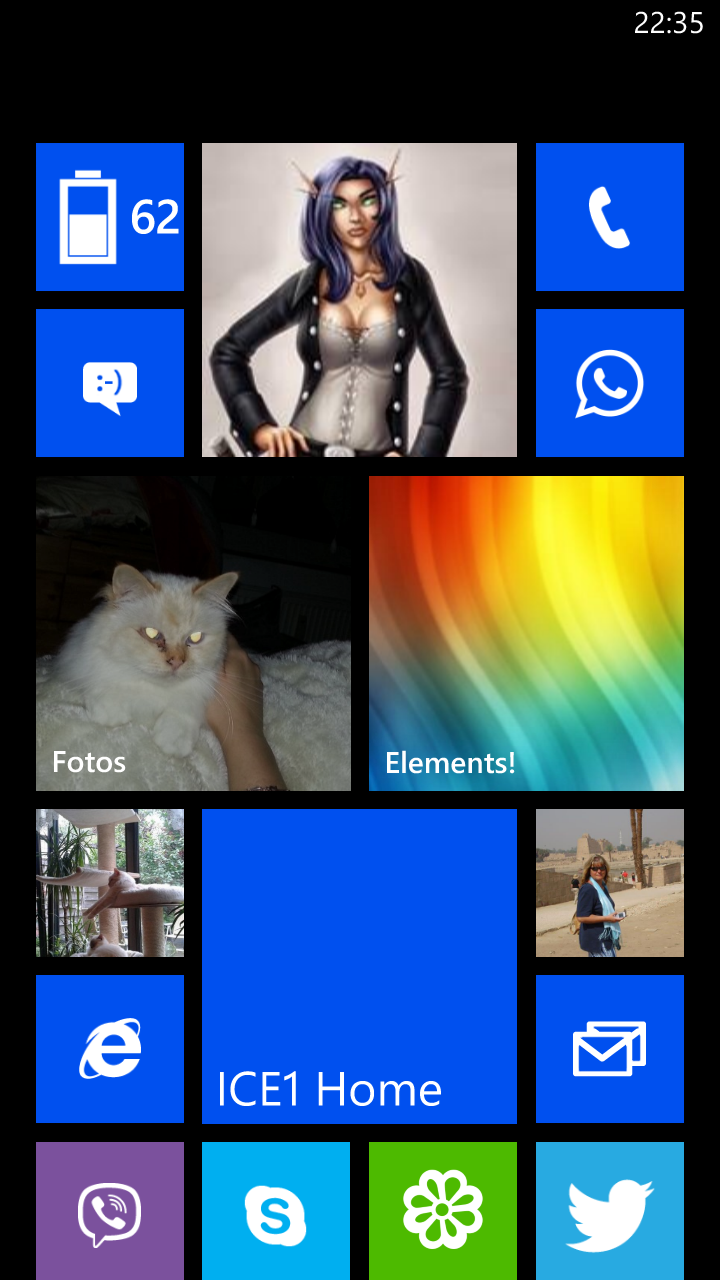Launch Skype
This screenshot has width=720, height=1280.
tap(276, 1211)
